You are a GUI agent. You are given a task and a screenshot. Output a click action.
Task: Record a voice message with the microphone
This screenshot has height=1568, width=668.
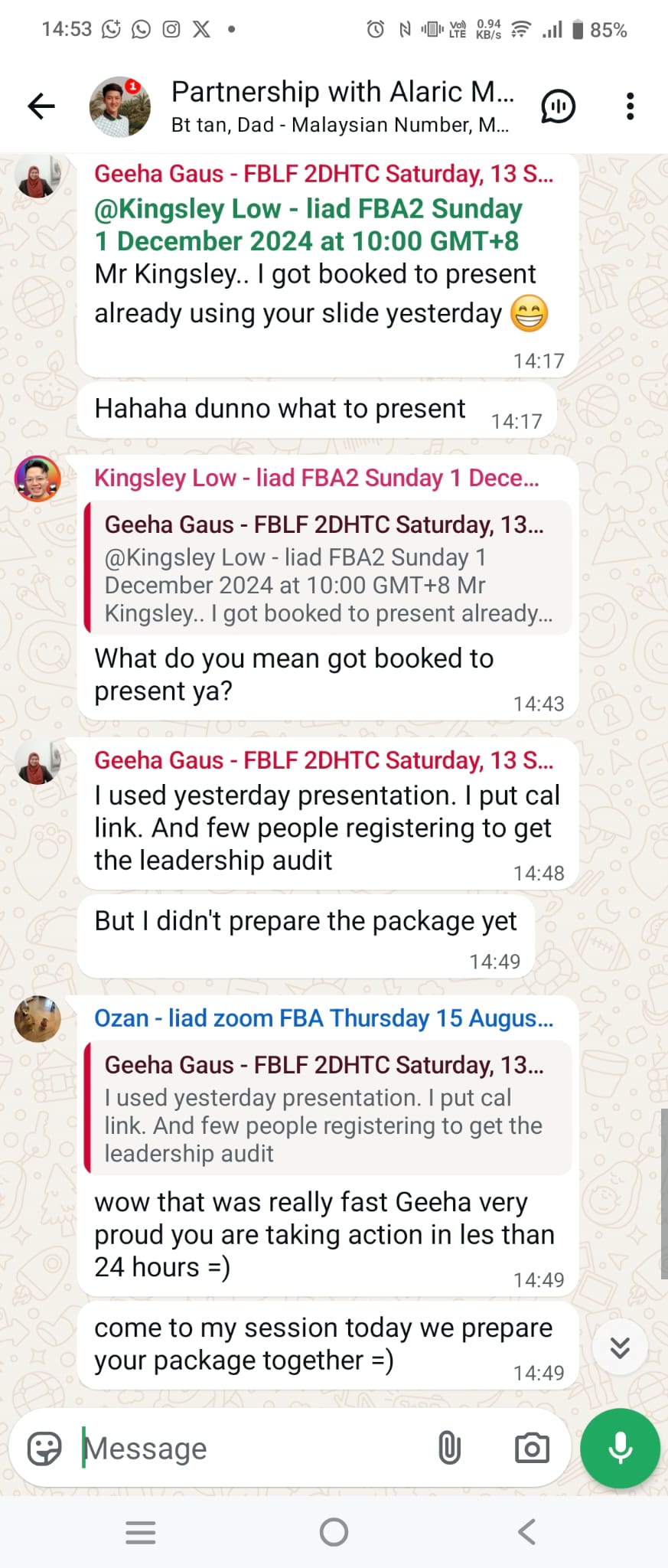(621, 1449)
